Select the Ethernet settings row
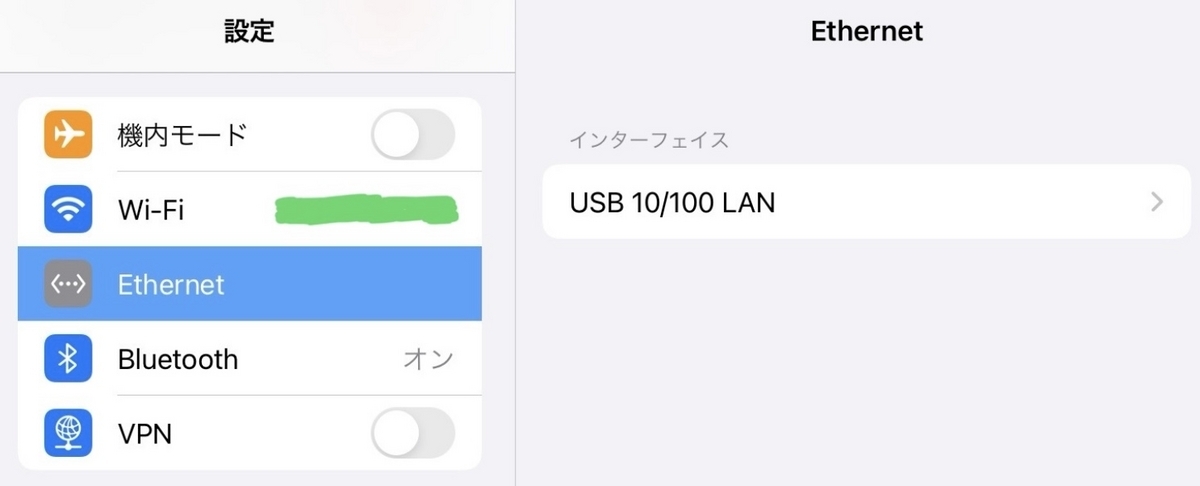The height and width of the screenshot is (486, 1200). click(x=250, y=285)
